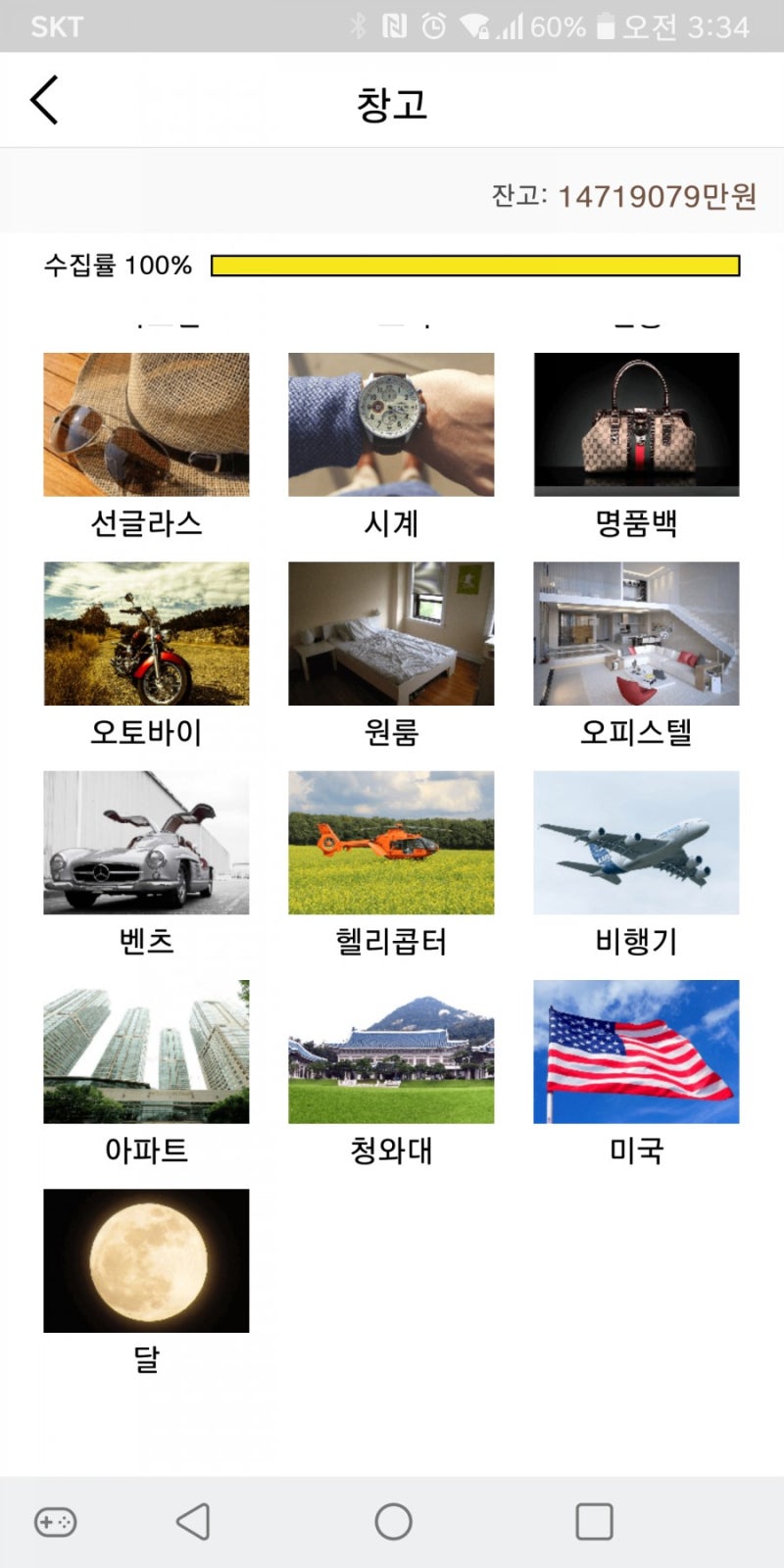The width and height of the screenshot is (784, 1568).
Task: Tap the back arrow in the 창고 header
Action: tap(43, 99)
